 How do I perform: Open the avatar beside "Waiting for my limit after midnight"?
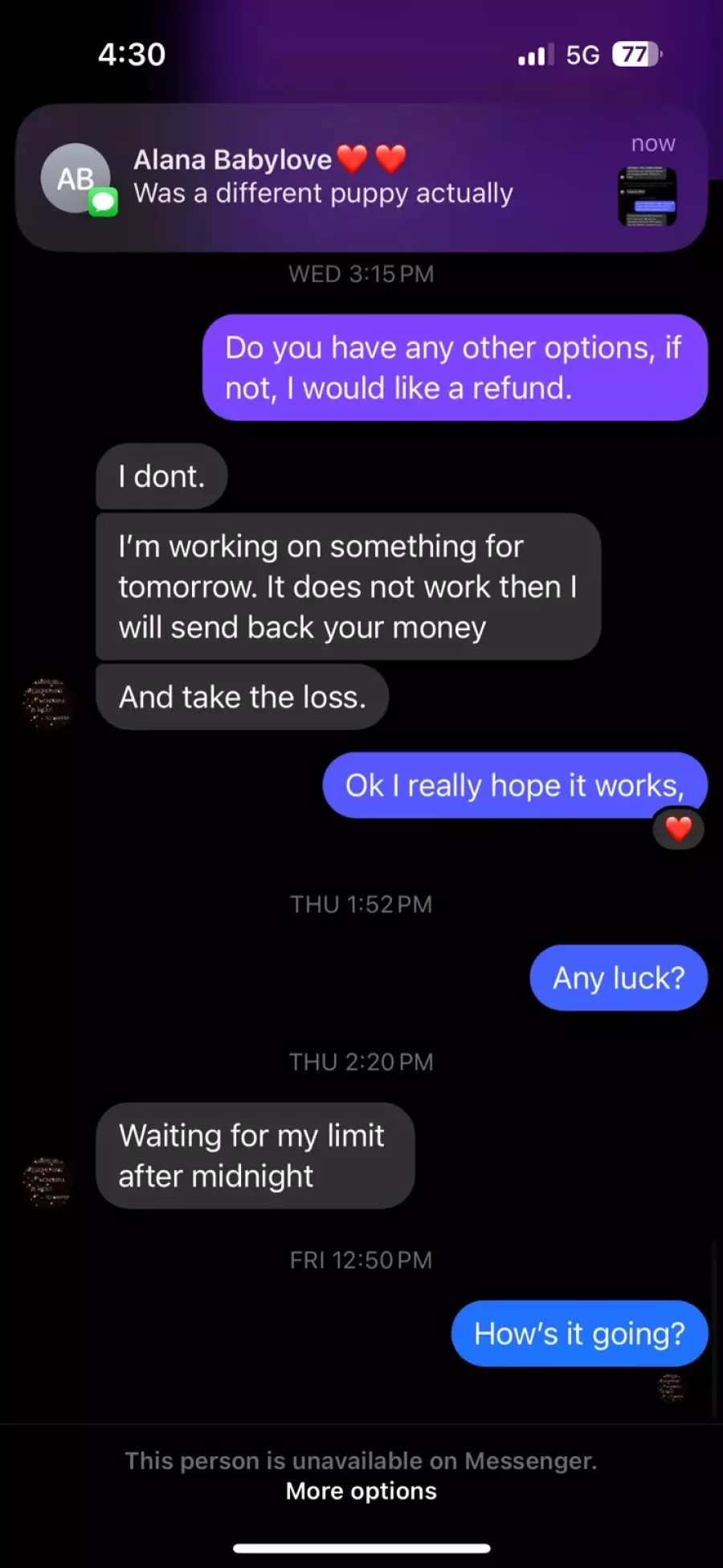pyautogui.click(x=48, y=1182)
